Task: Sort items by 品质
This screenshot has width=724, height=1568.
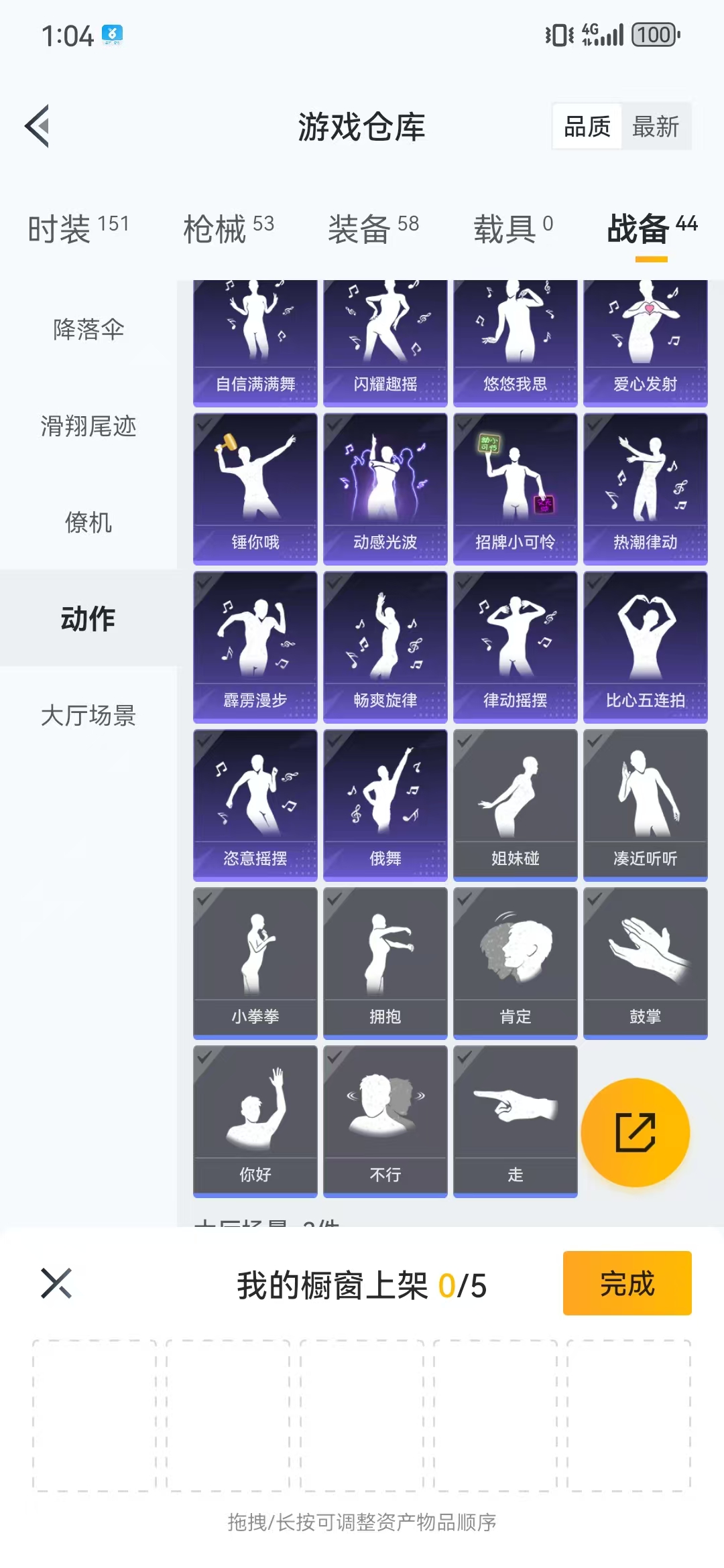Action: (587, 126)
